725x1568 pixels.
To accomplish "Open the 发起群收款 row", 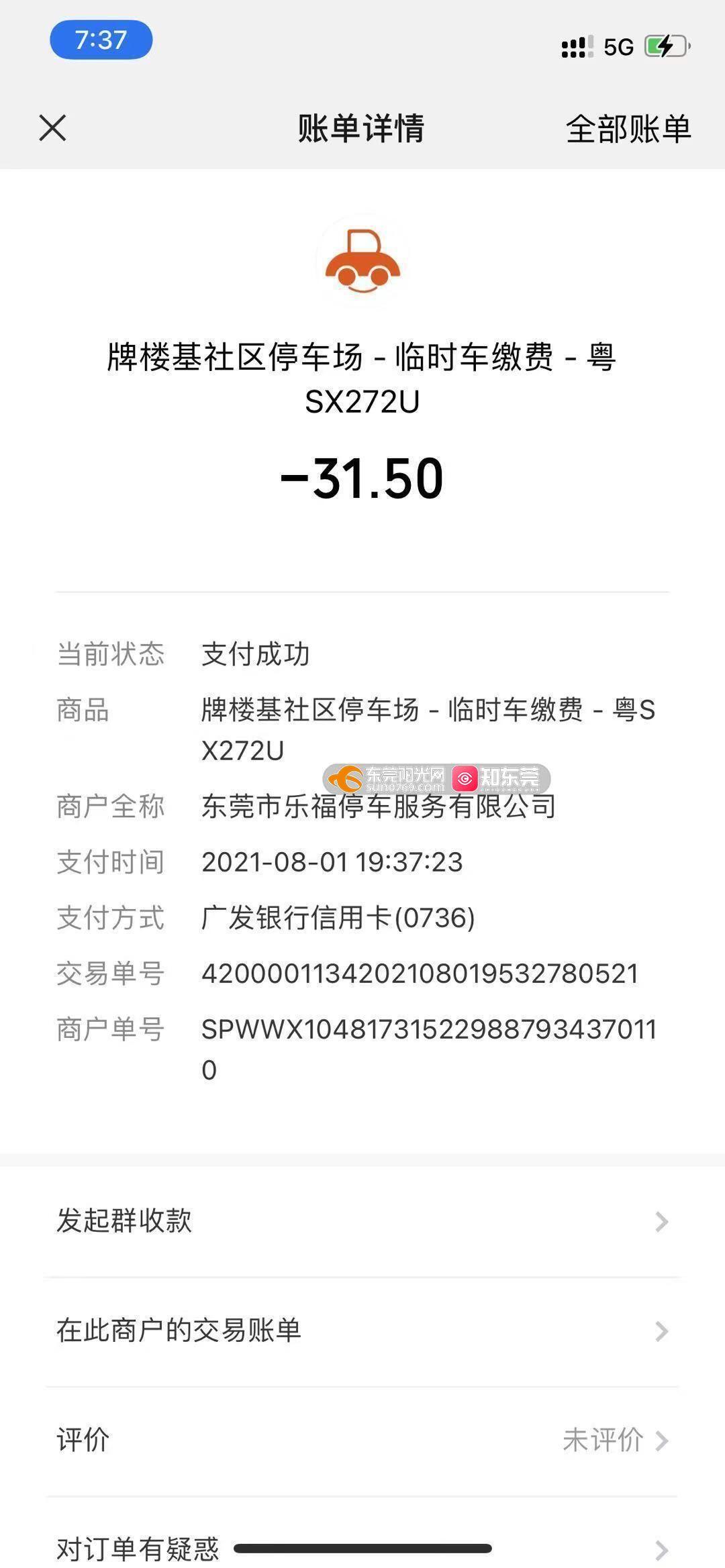I will point(362,1221).
